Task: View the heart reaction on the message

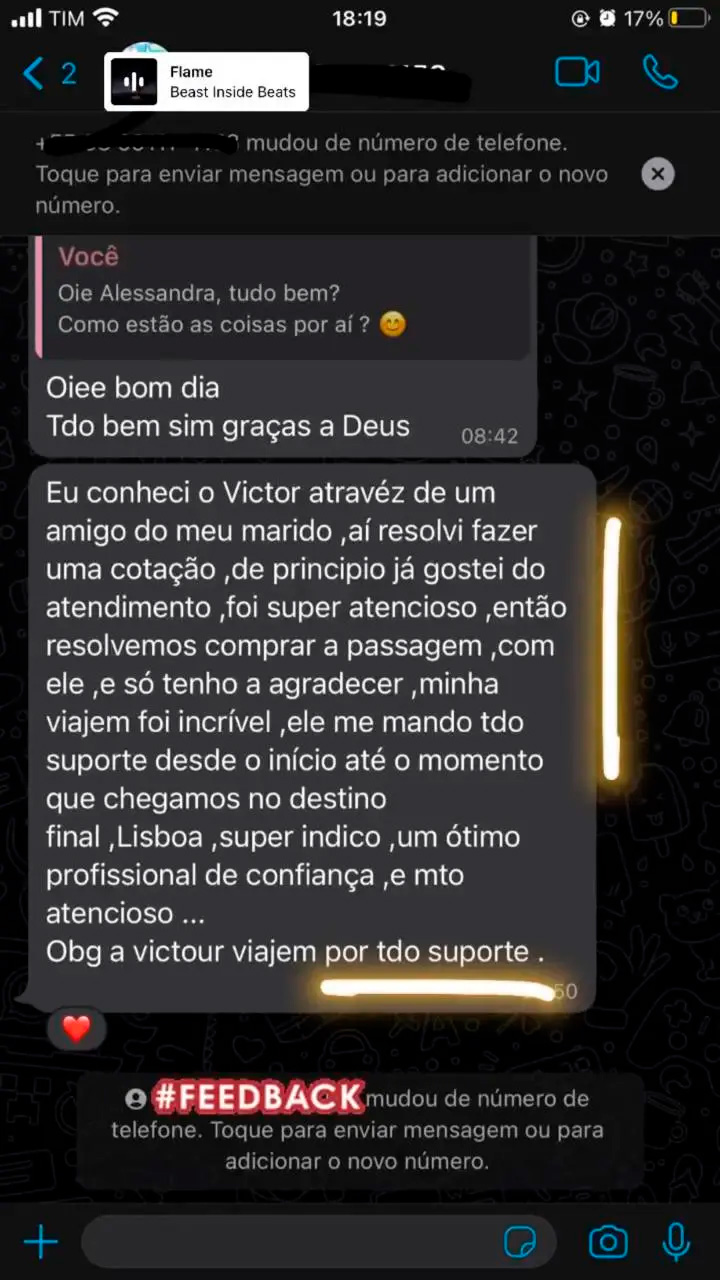Action: (77, 1027)
